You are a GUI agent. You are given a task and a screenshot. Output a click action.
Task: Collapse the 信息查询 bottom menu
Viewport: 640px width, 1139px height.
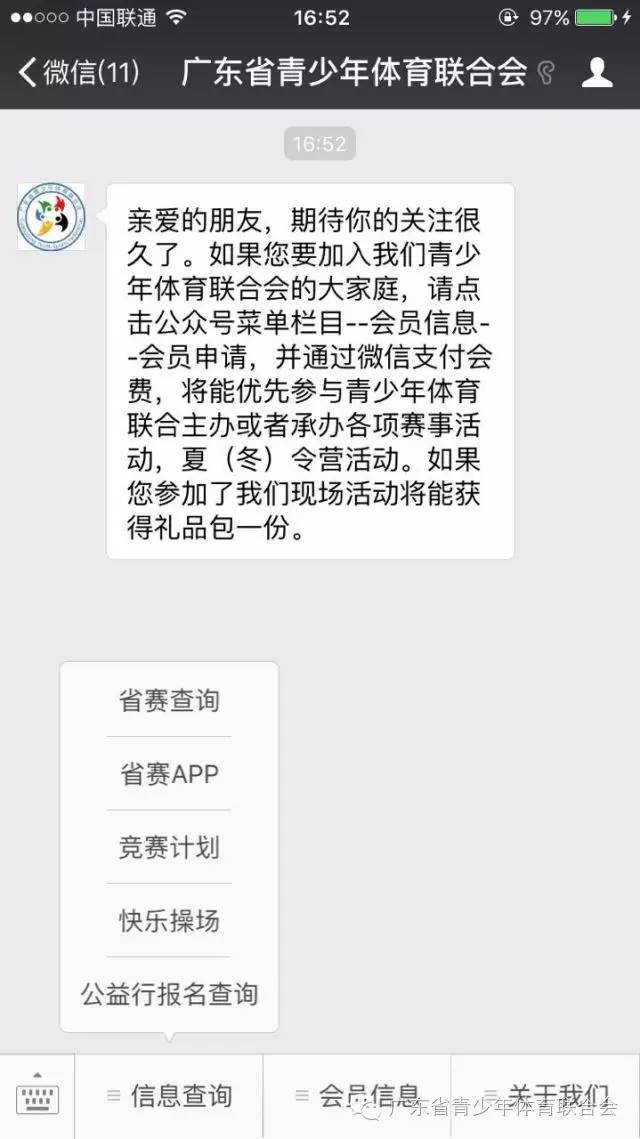pyautogui.click(x=169, y=1096)
